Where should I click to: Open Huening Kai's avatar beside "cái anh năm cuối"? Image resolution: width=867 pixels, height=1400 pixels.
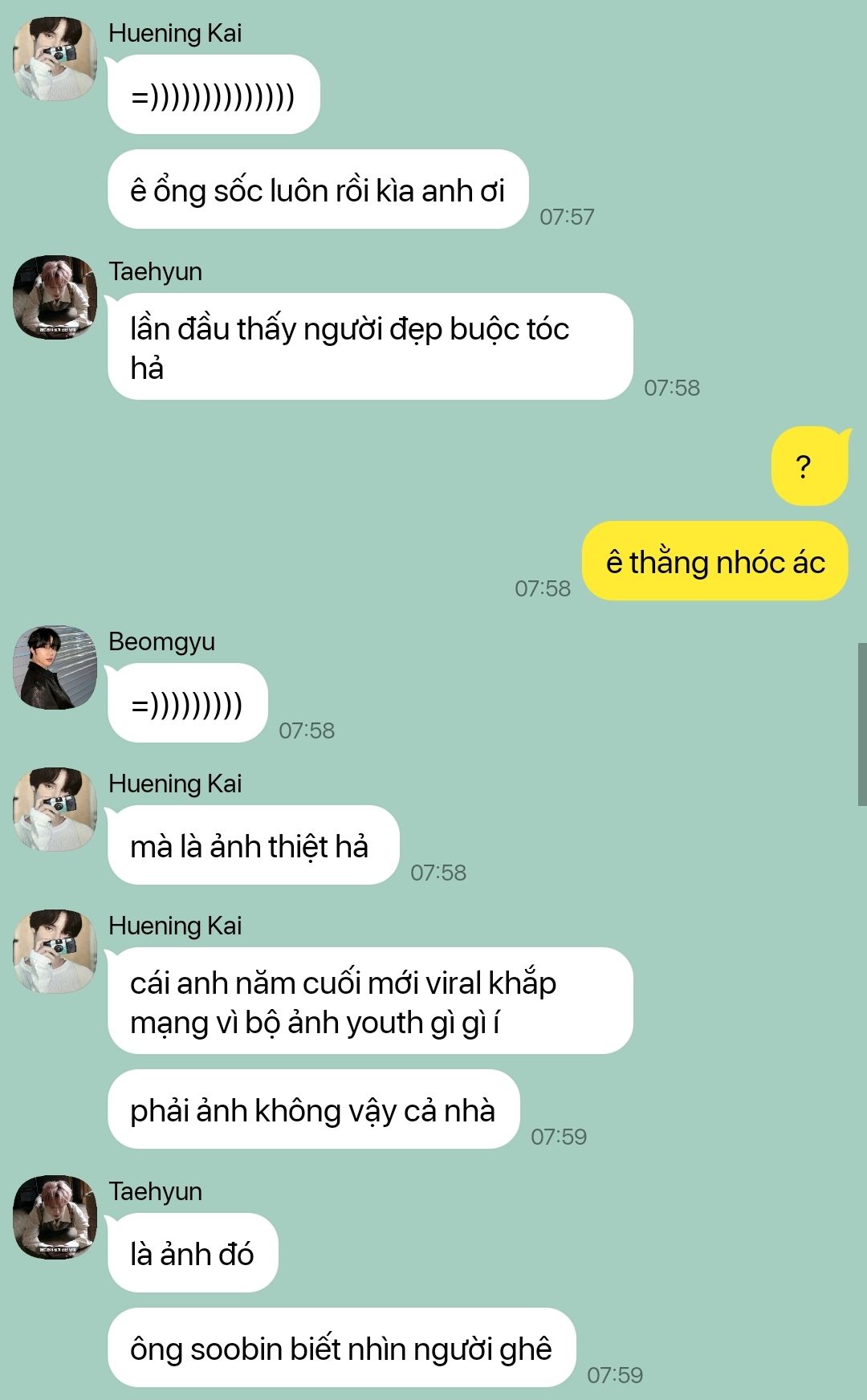[x=55, y=952]
